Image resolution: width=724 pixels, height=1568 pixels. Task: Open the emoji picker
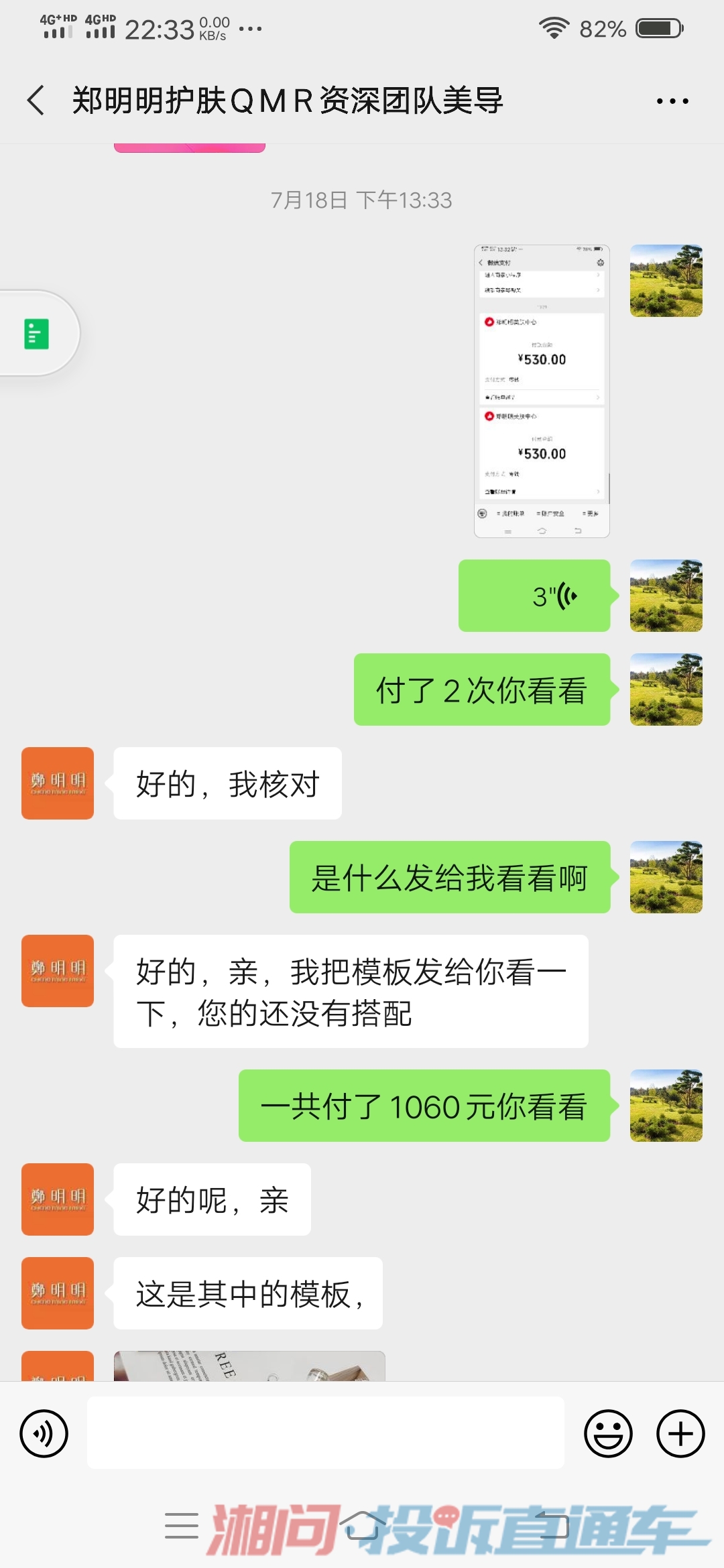(x=608, y=1433)
